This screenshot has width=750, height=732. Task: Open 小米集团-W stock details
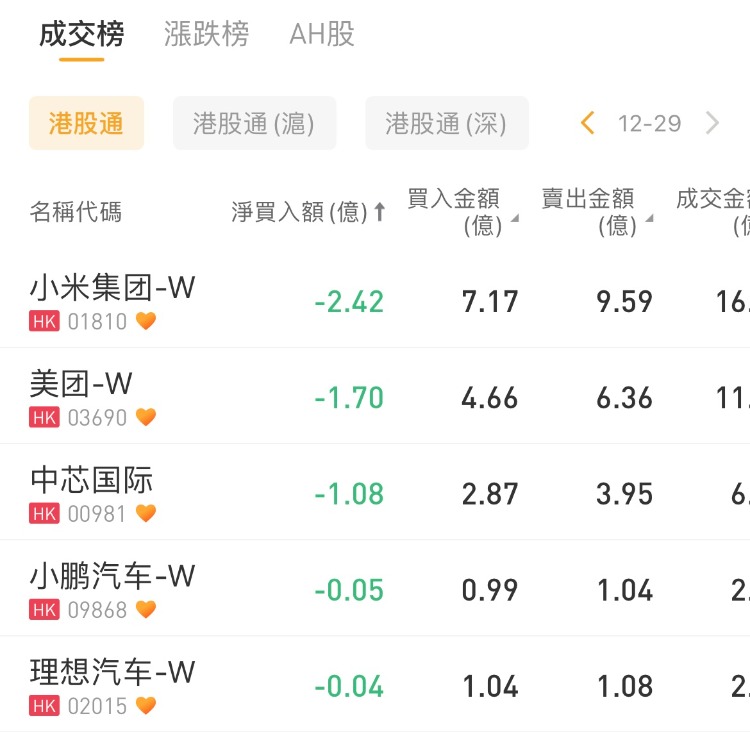click(x=112, y=300)
